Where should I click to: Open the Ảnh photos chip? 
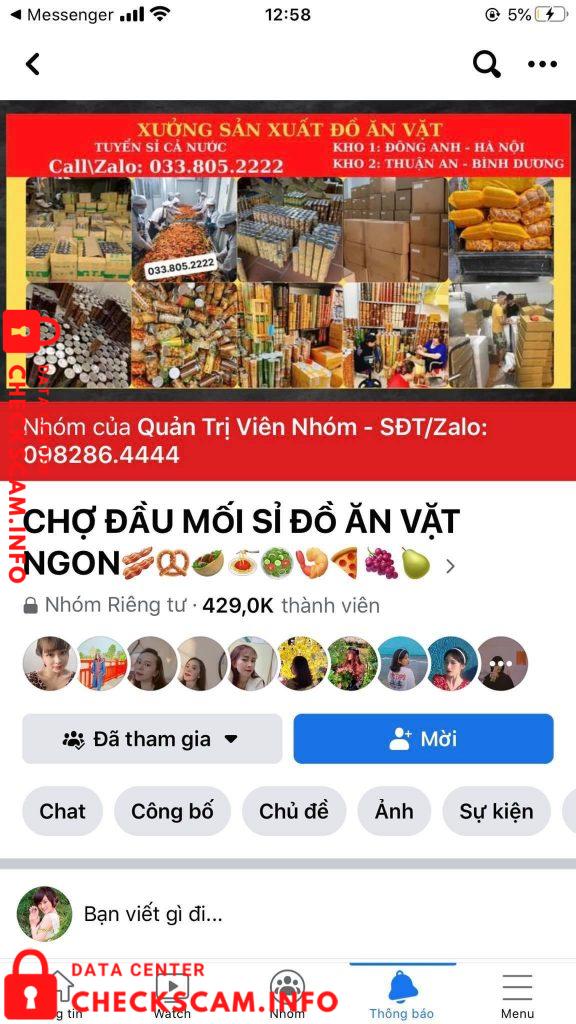pos(394,811)
